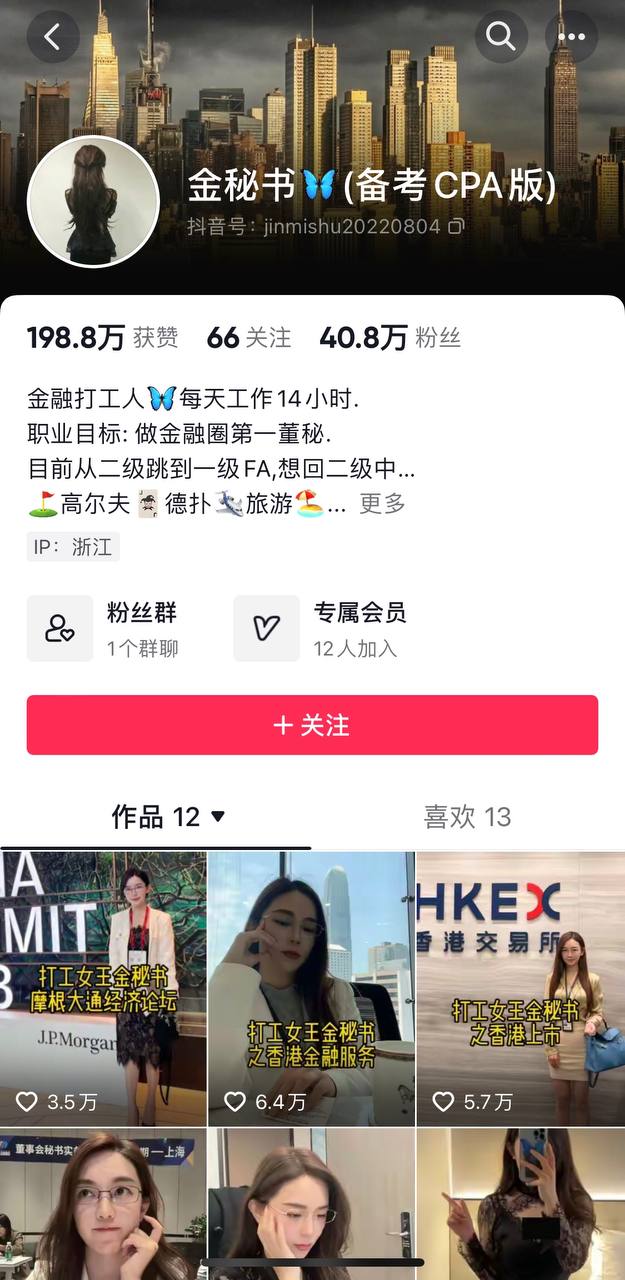
Task: View the profile avatar picture
Action: click(x=93, y=202)
